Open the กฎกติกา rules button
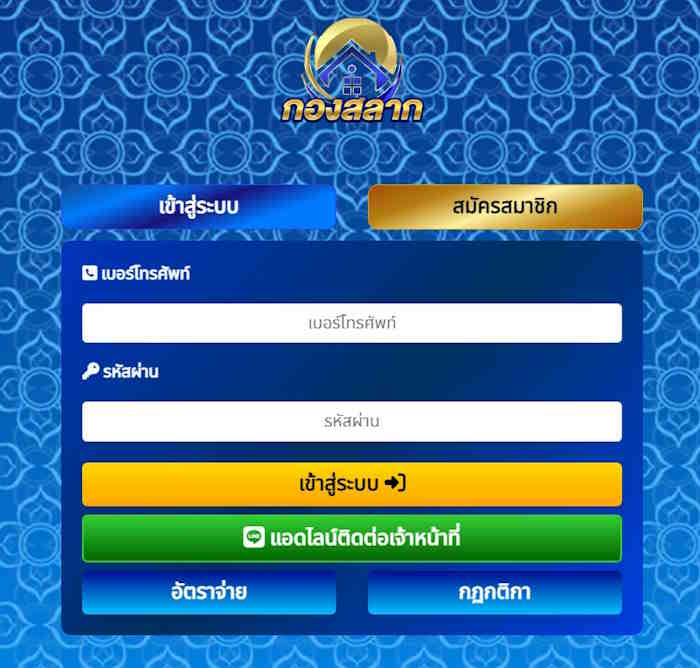 click(495, 592)
